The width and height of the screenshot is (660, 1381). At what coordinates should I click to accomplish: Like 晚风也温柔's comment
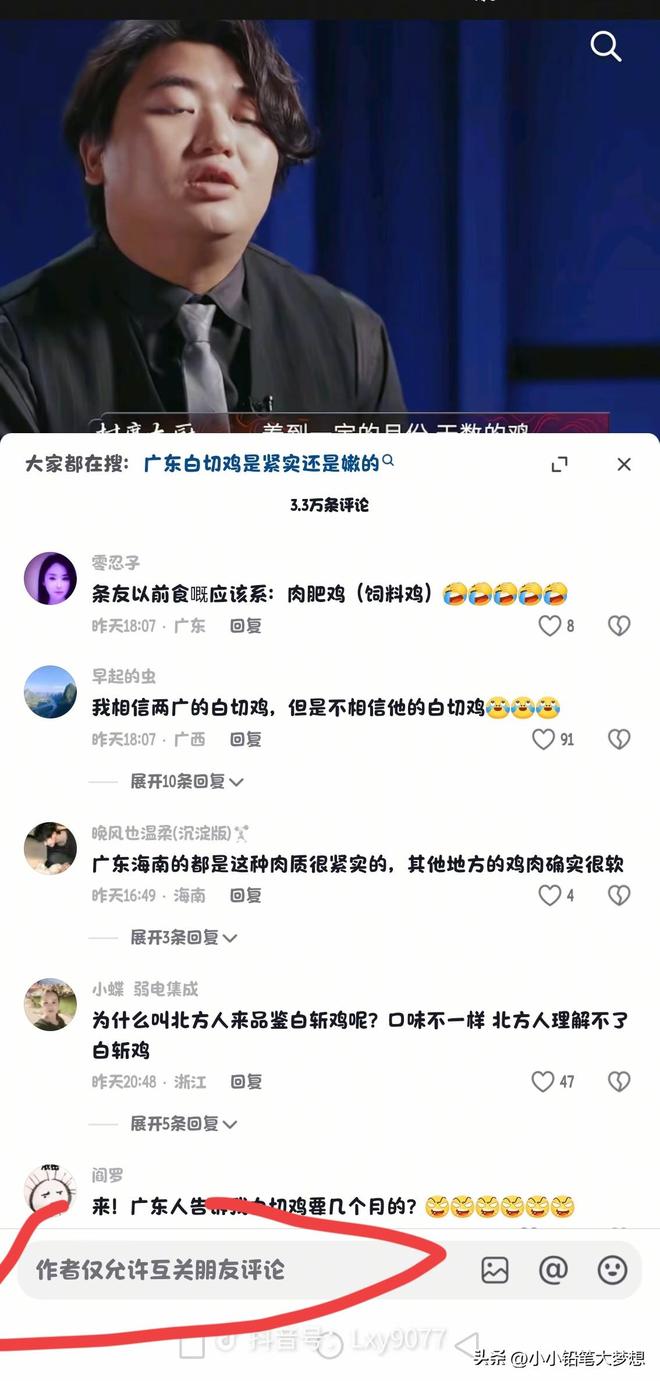(x=550, y=895)
